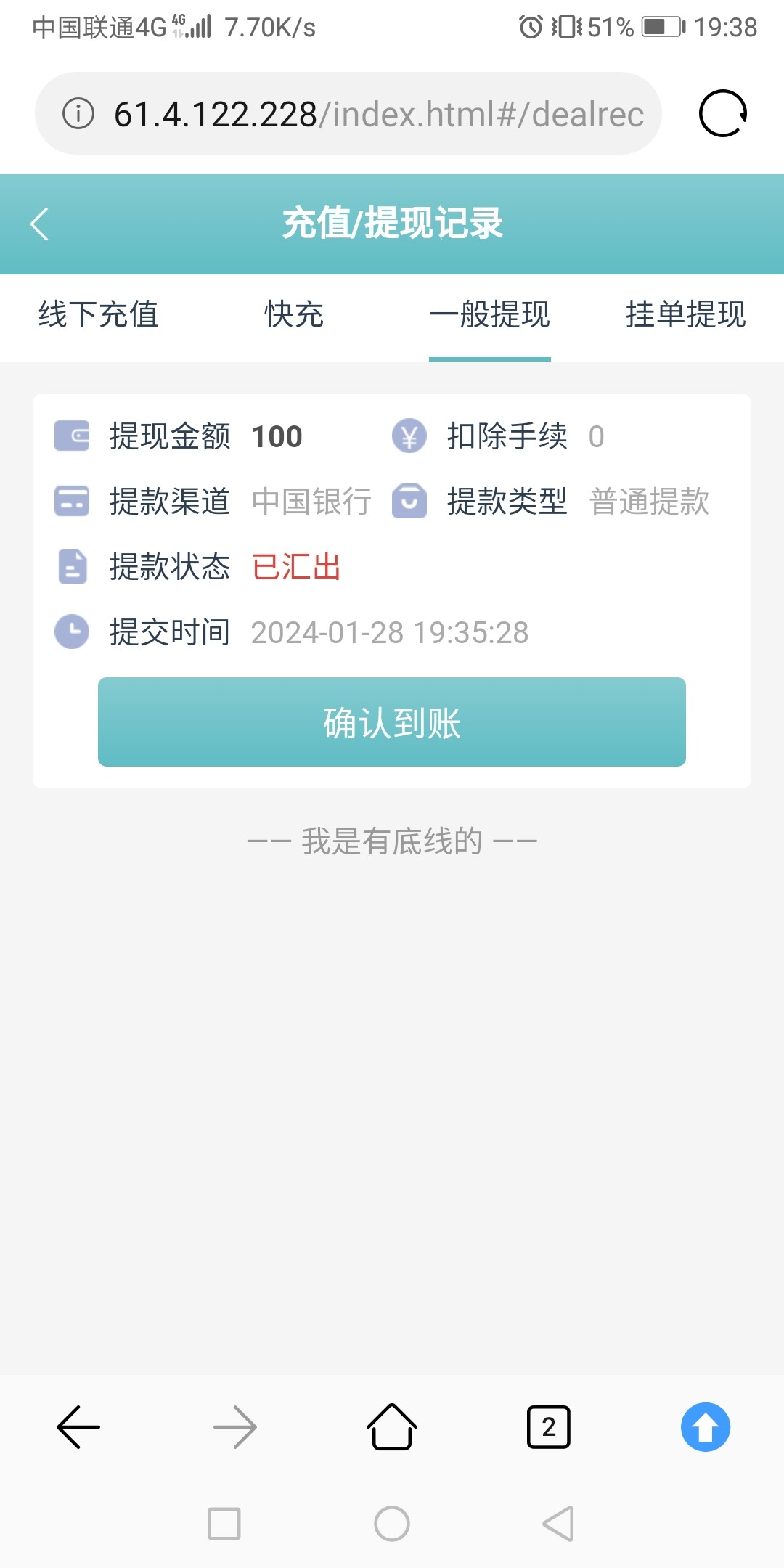This screenshot has height=1568, width=784.
Task: Tap the browser home icon
Action: pos(391,1425)
